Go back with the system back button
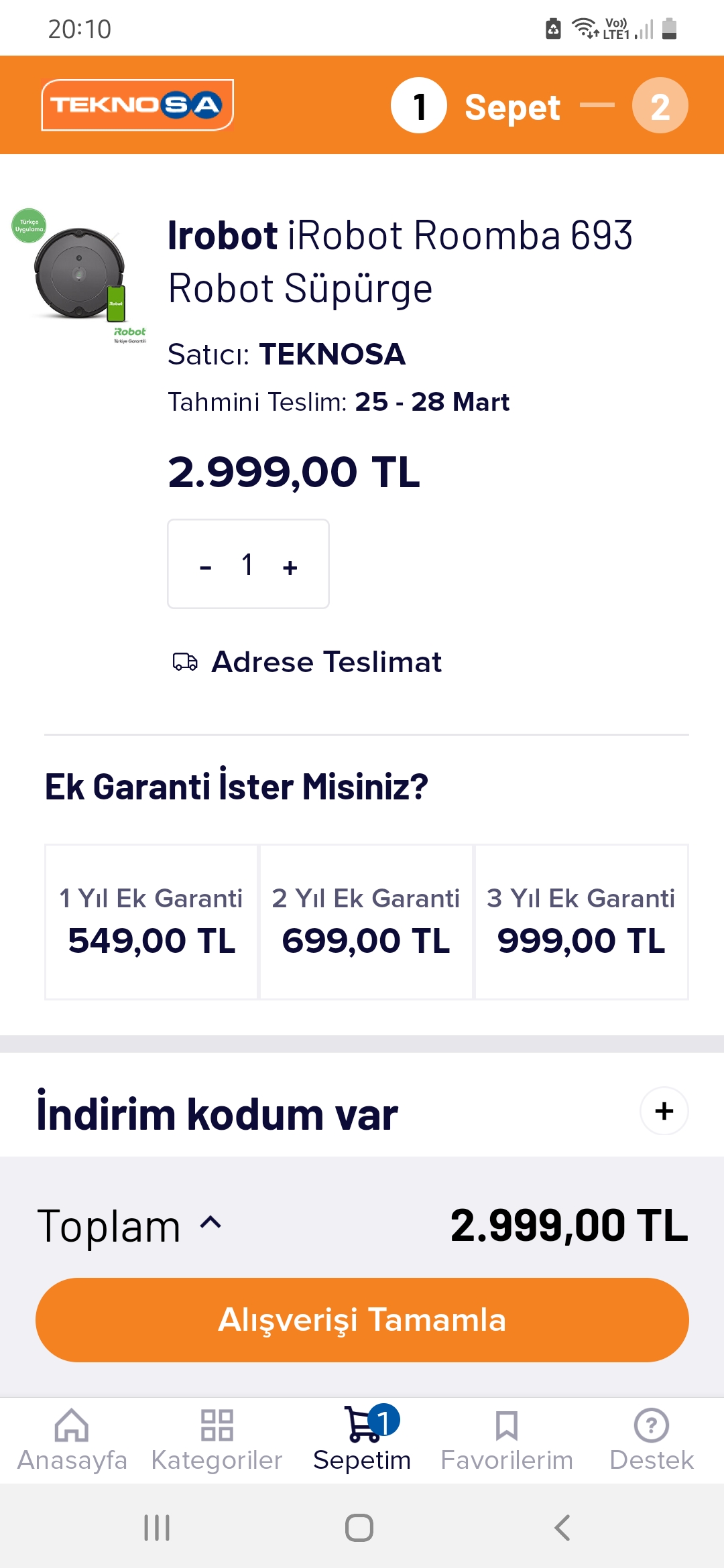 pos(562,1527)
